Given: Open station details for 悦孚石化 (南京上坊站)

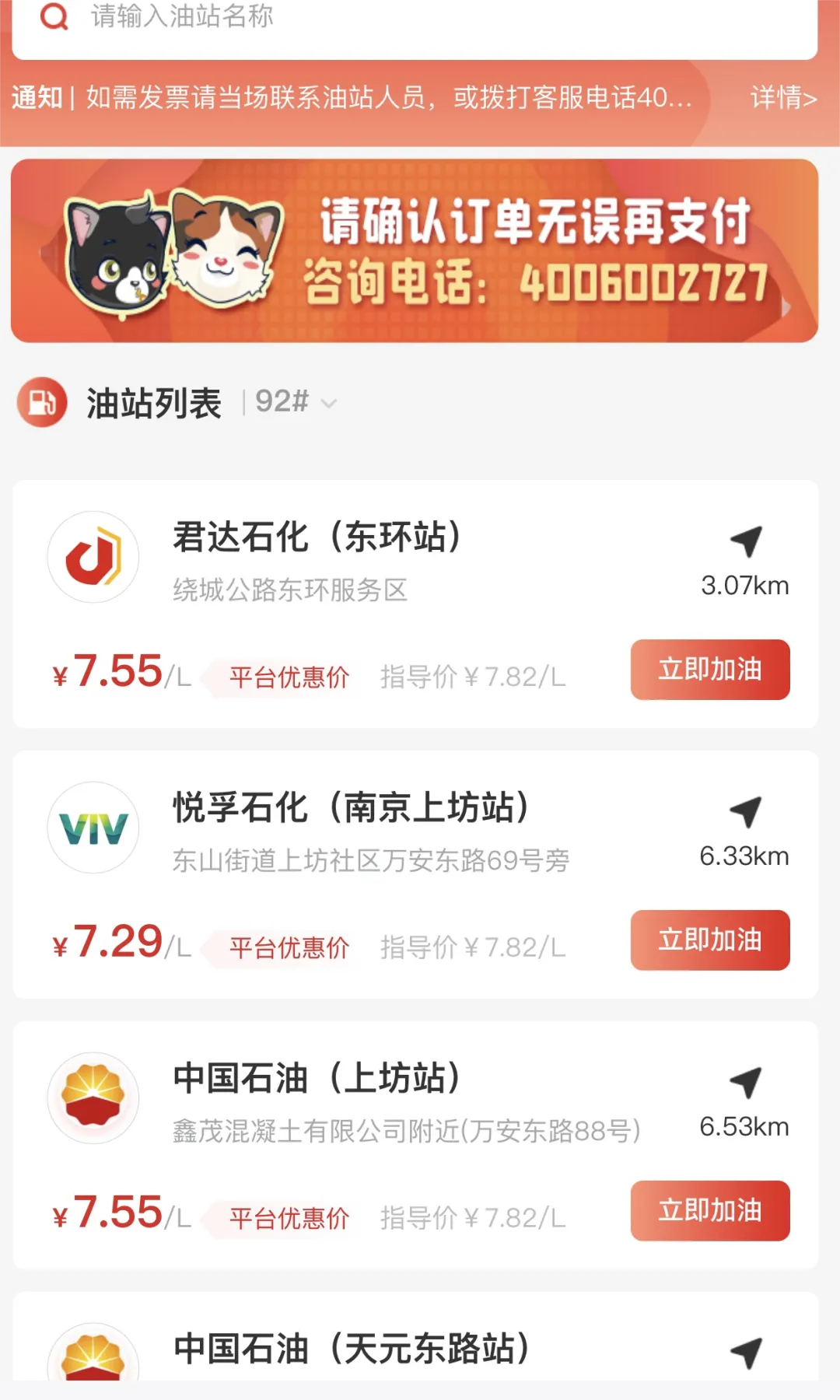Looking at the screenshot, I should coord(350,807).
